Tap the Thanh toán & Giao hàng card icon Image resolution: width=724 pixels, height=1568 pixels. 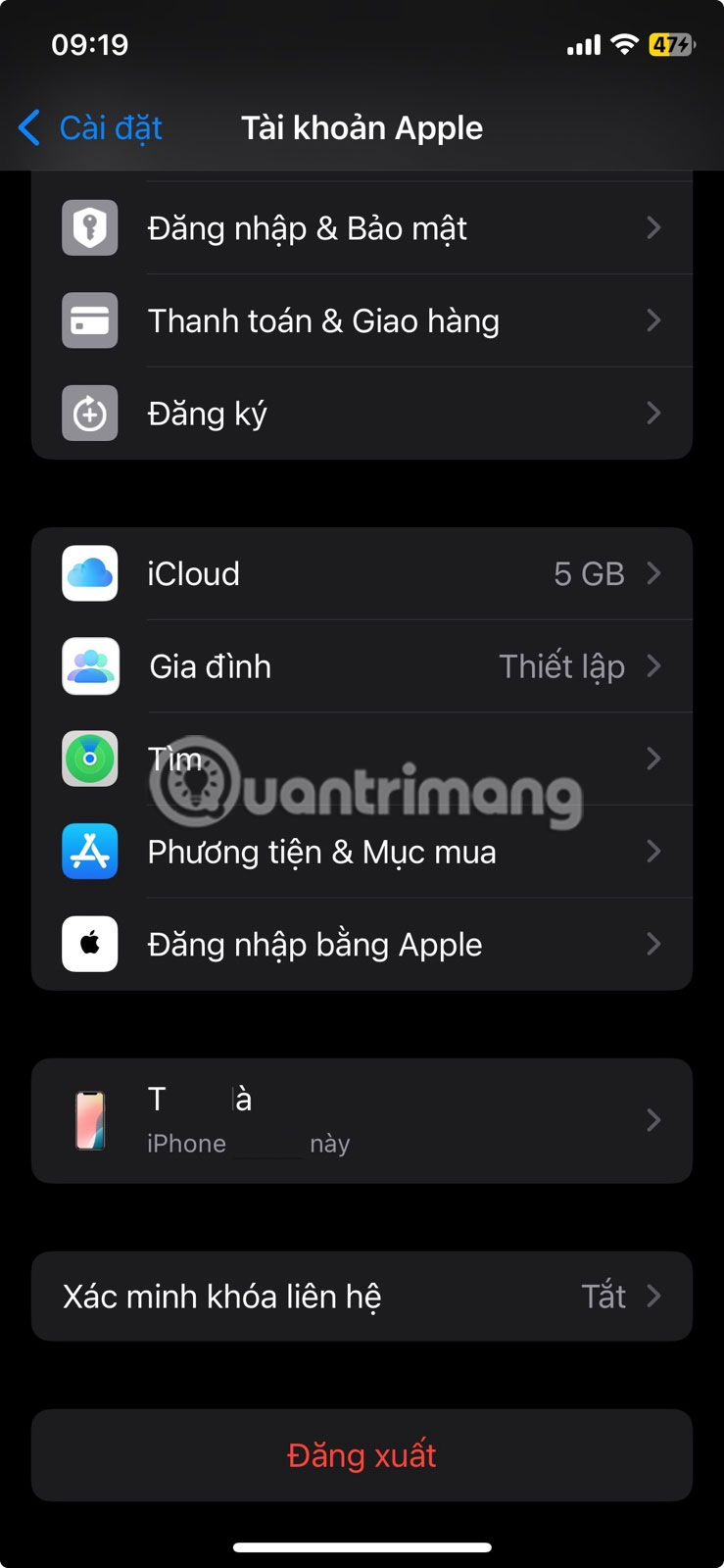pos(89,320)
